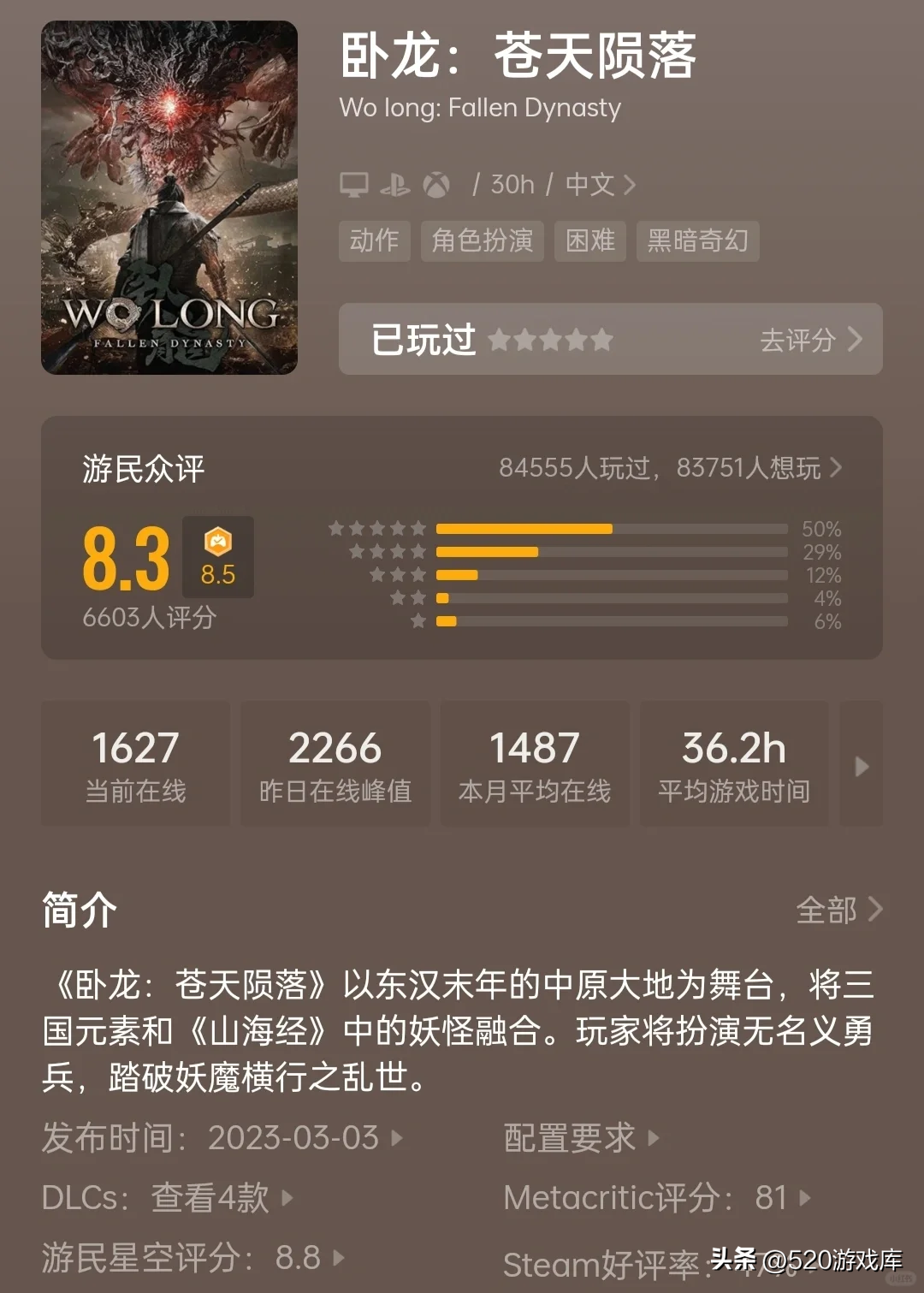
Task: Open the Wo Long game cover image
Action: (x=169, y=198)
